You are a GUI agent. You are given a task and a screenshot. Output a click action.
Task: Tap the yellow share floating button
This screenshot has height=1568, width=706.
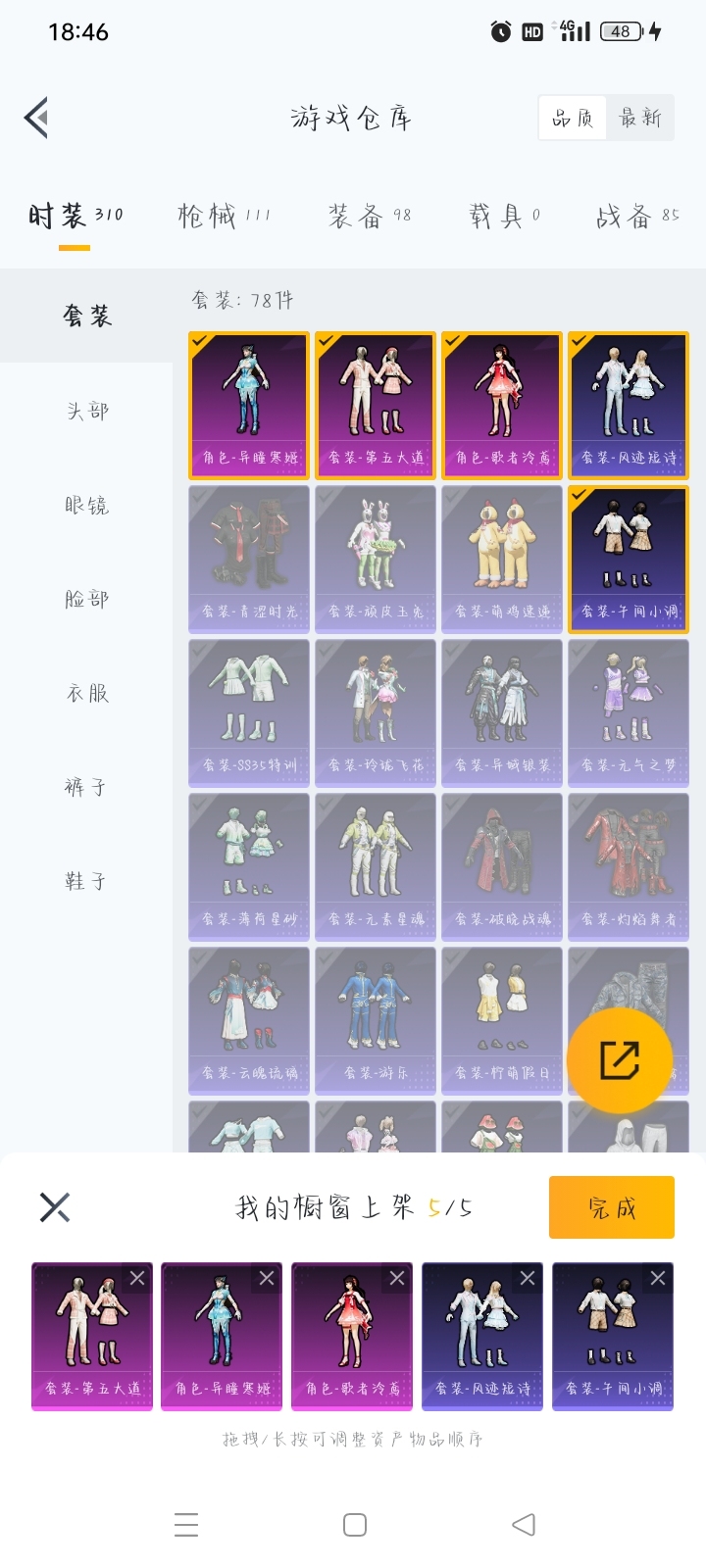620,1060
